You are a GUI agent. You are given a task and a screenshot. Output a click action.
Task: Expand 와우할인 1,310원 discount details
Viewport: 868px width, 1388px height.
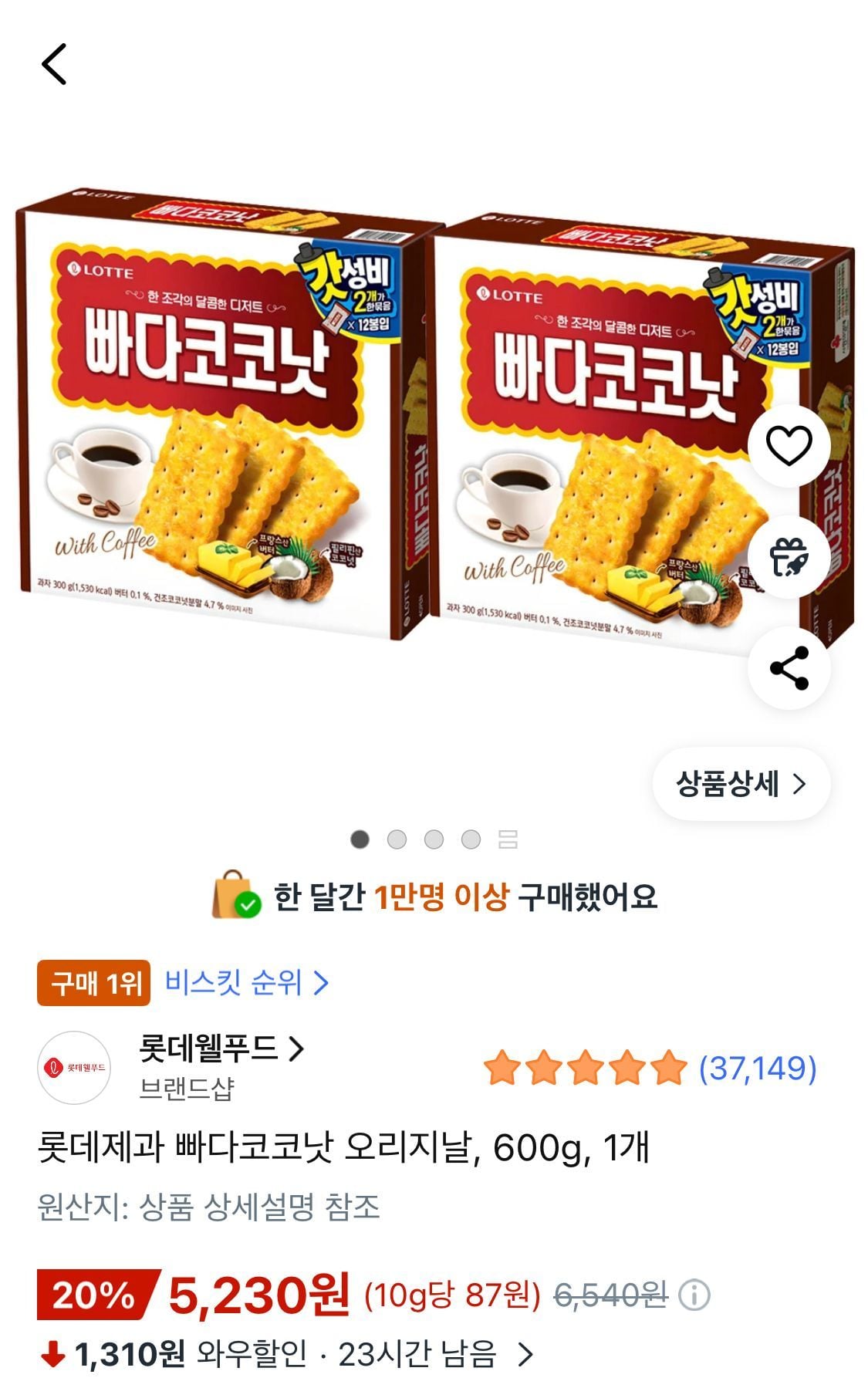pyautogui.click(x=525, y=1354)
